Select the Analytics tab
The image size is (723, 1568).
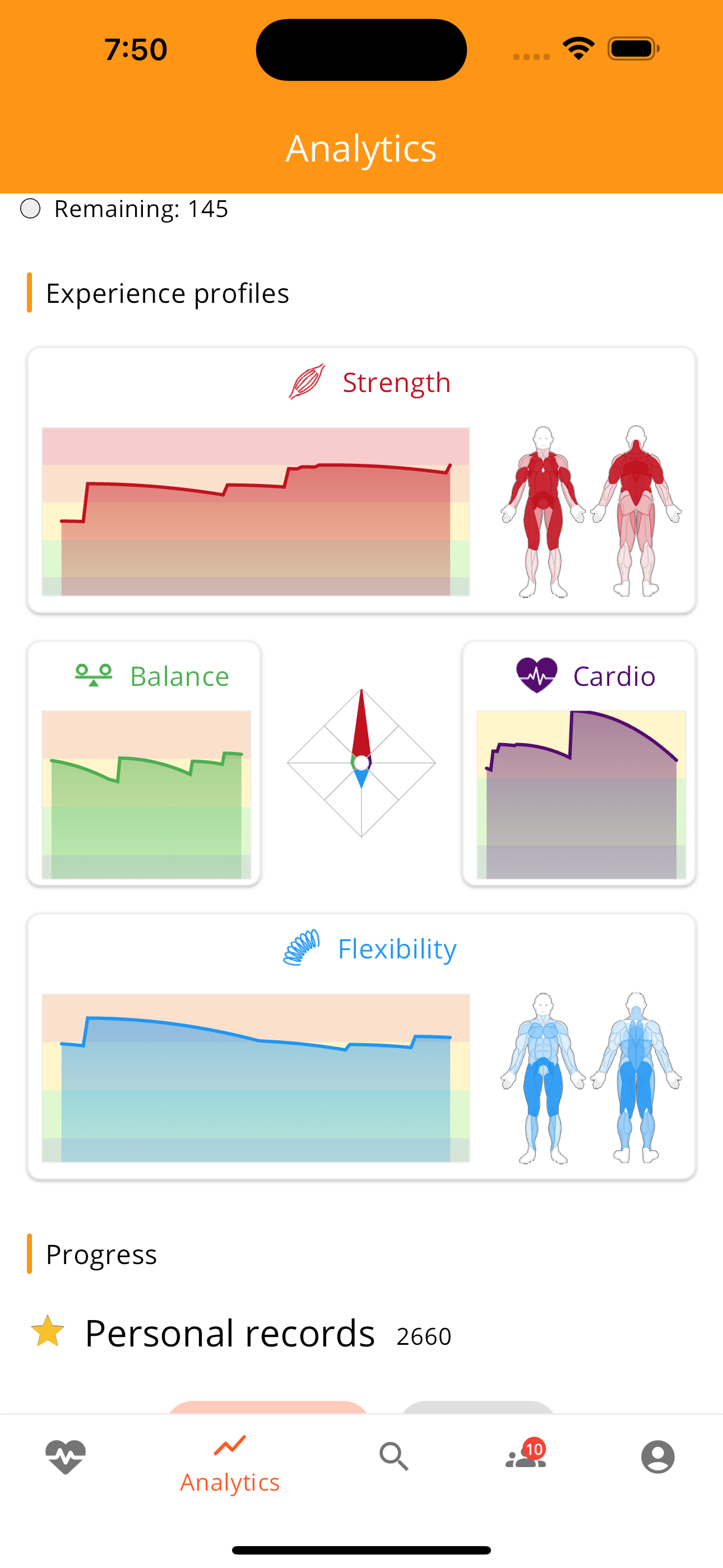pyautogui.click(x=230, y=1463)
